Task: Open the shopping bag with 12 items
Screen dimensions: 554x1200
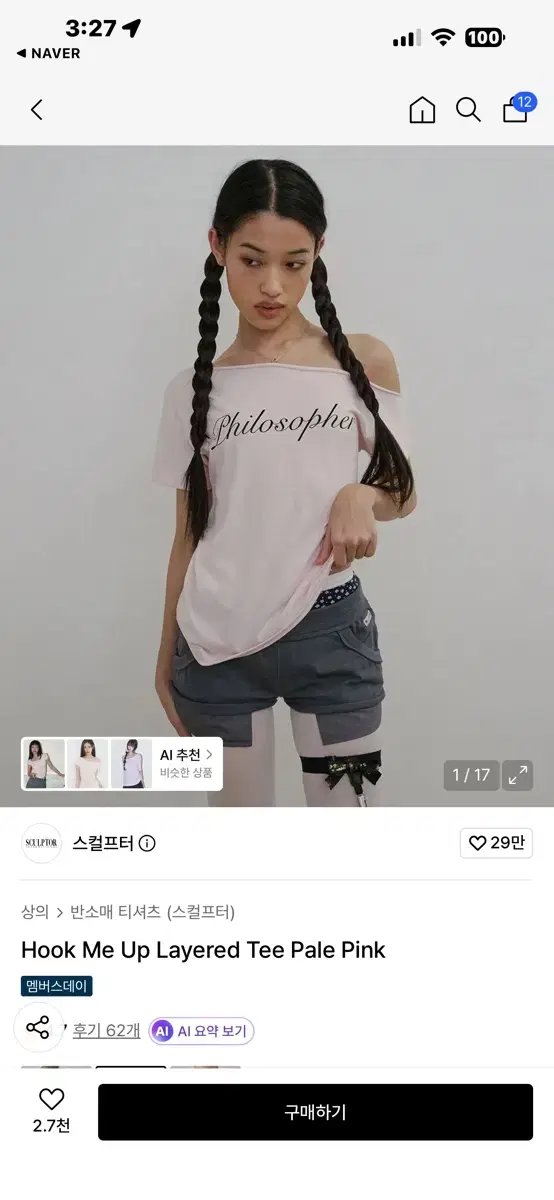Action: click(x=517, y=108)
